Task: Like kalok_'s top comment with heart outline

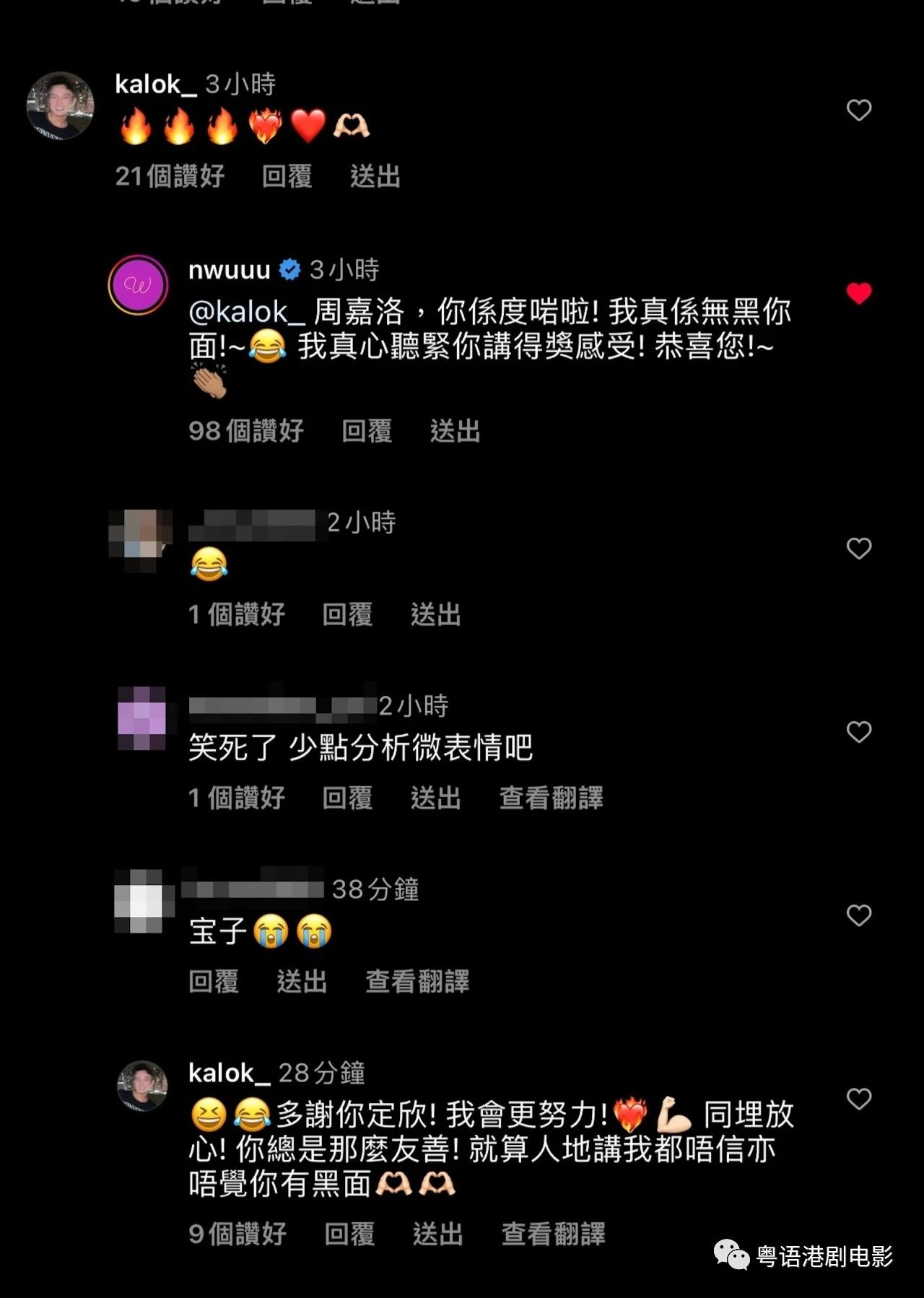Action: point(858,110)
